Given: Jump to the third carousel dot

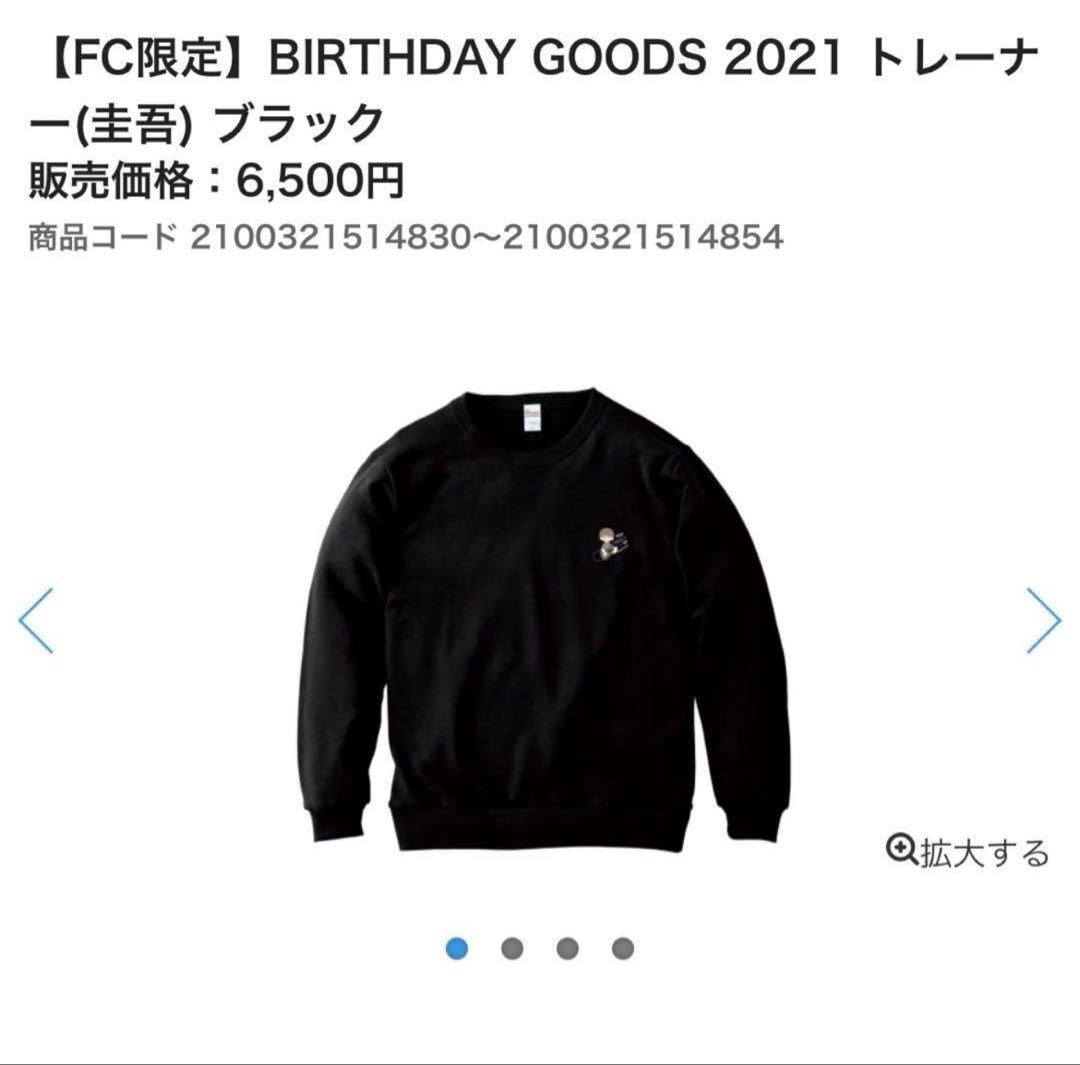Looking at the screenshot, I should [x=568, y=948].
